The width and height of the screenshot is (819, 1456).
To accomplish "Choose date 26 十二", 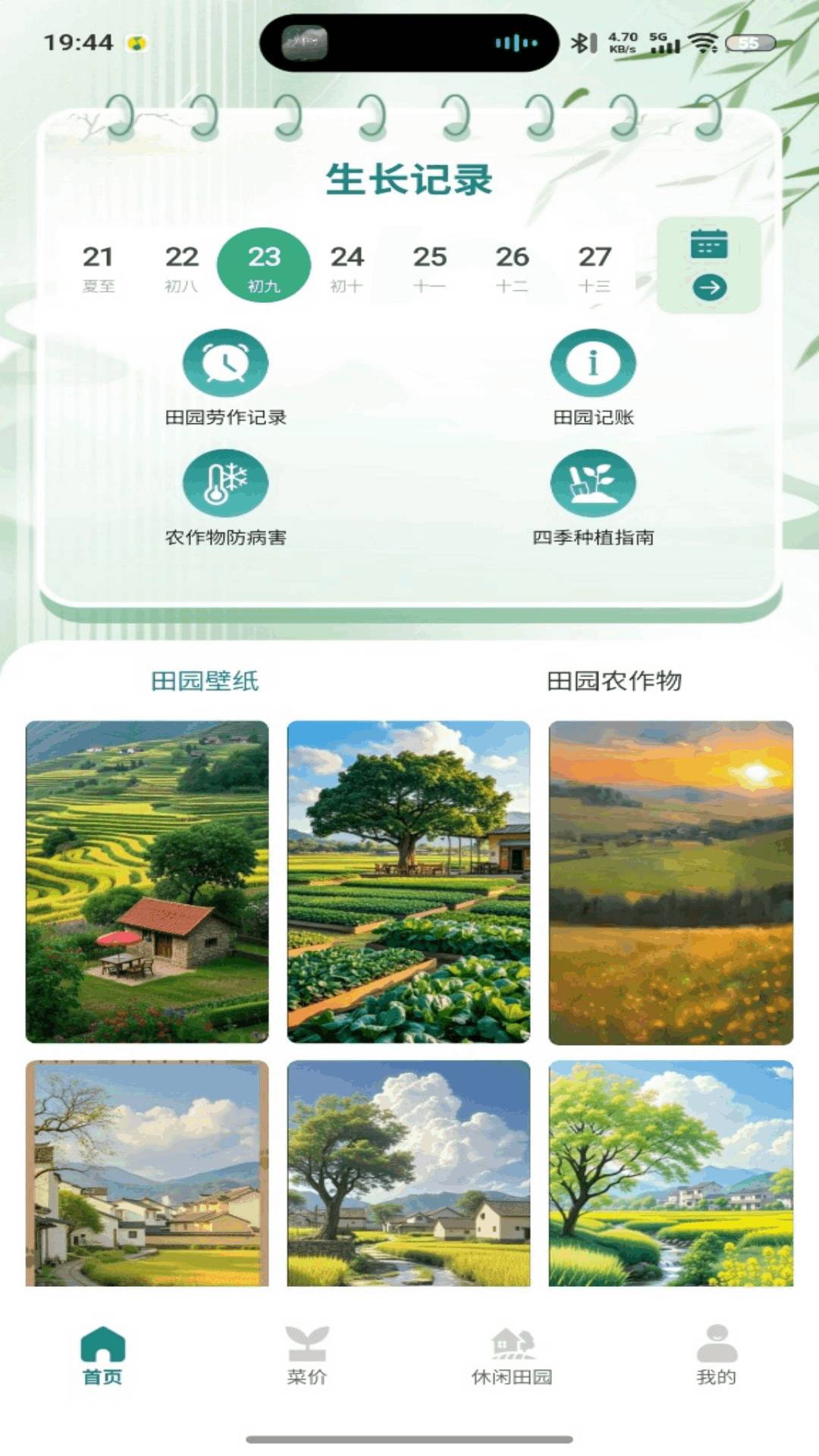I will (x=512, y=267).
